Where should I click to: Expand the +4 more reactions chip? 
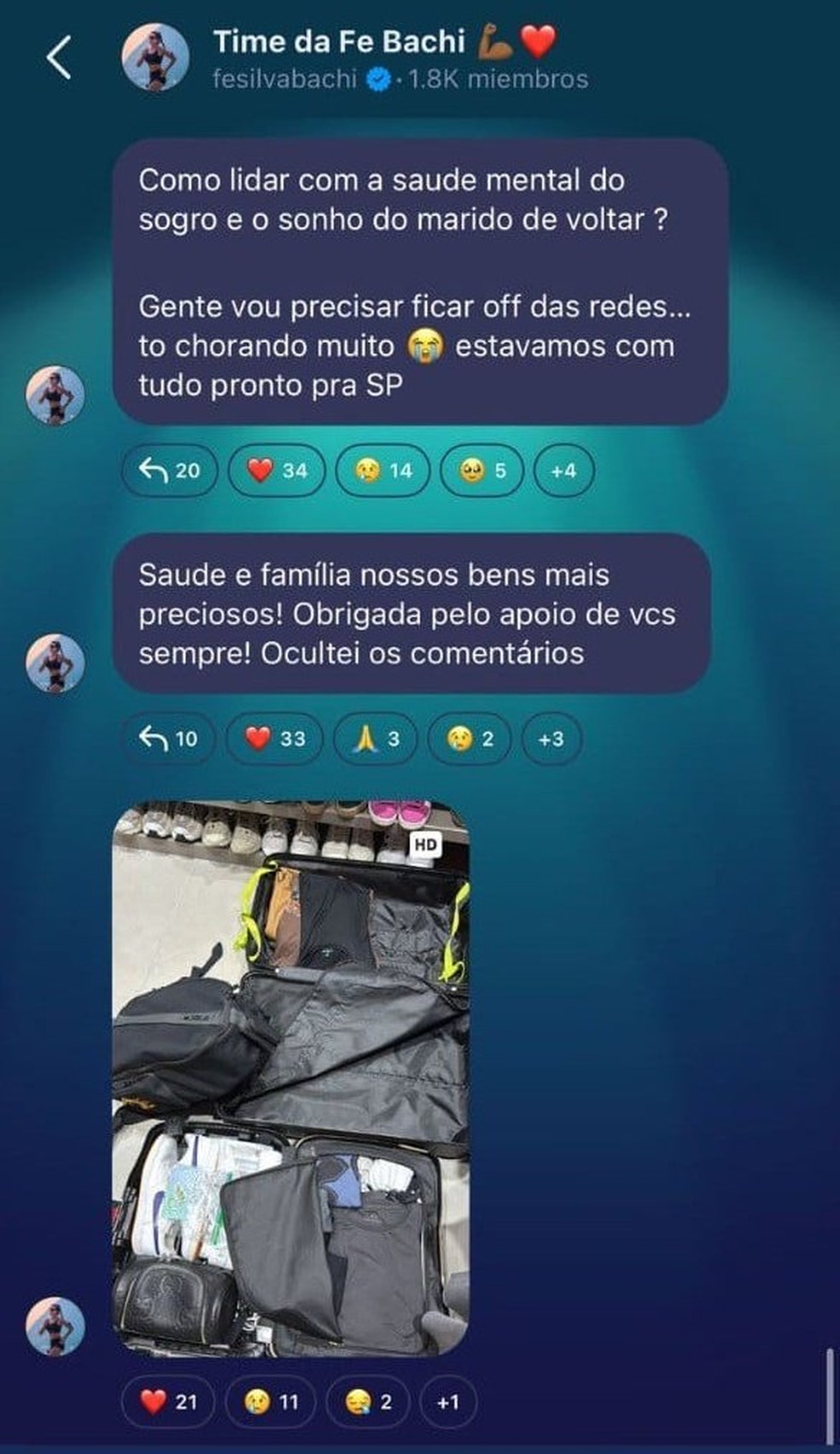pos(563,470)
